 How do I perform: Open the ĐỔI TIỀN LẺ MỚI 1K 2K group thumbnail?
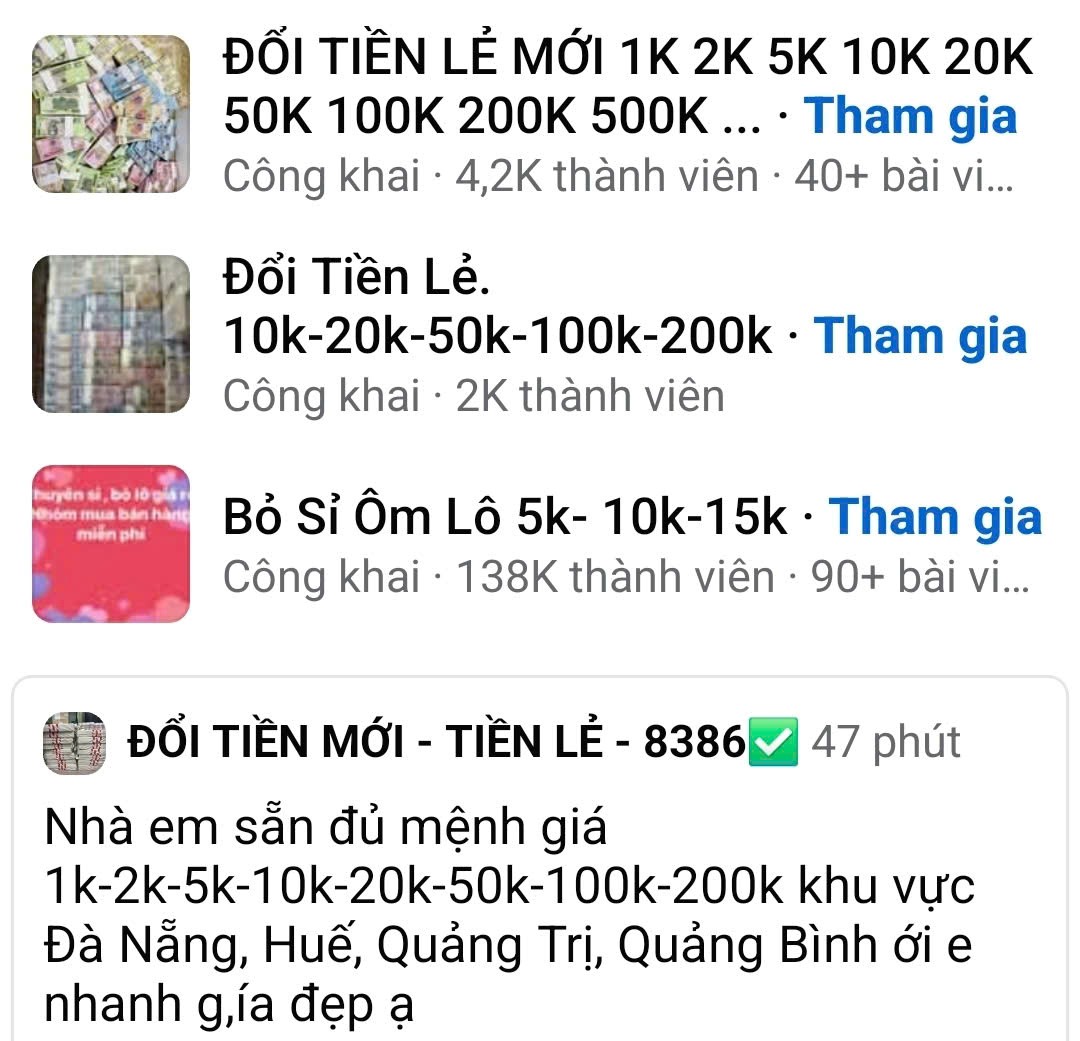(110, 113)
